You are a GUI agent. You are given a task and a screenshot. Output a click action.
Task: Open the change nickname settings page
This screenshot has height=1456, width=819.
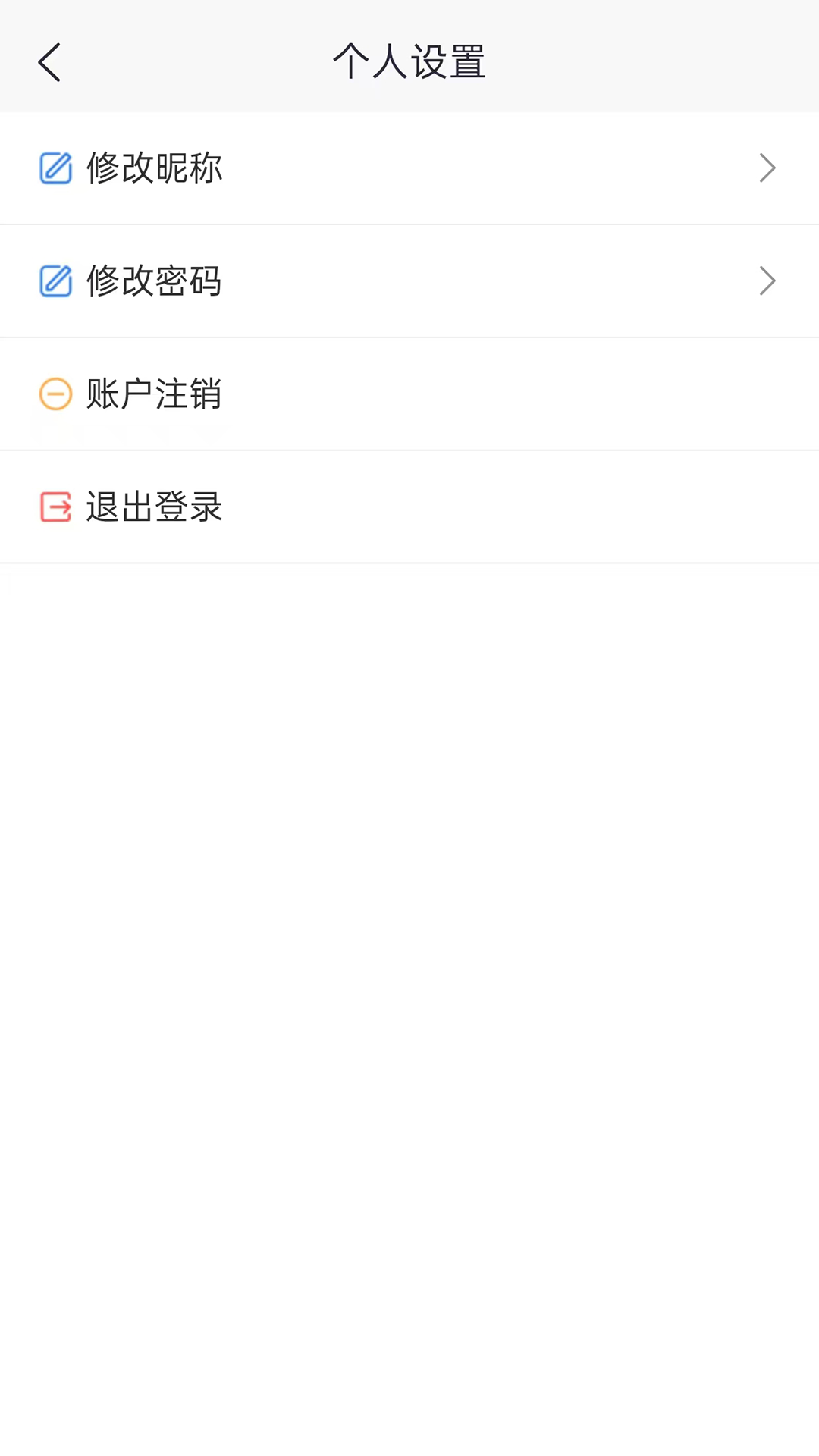[409, 168]
